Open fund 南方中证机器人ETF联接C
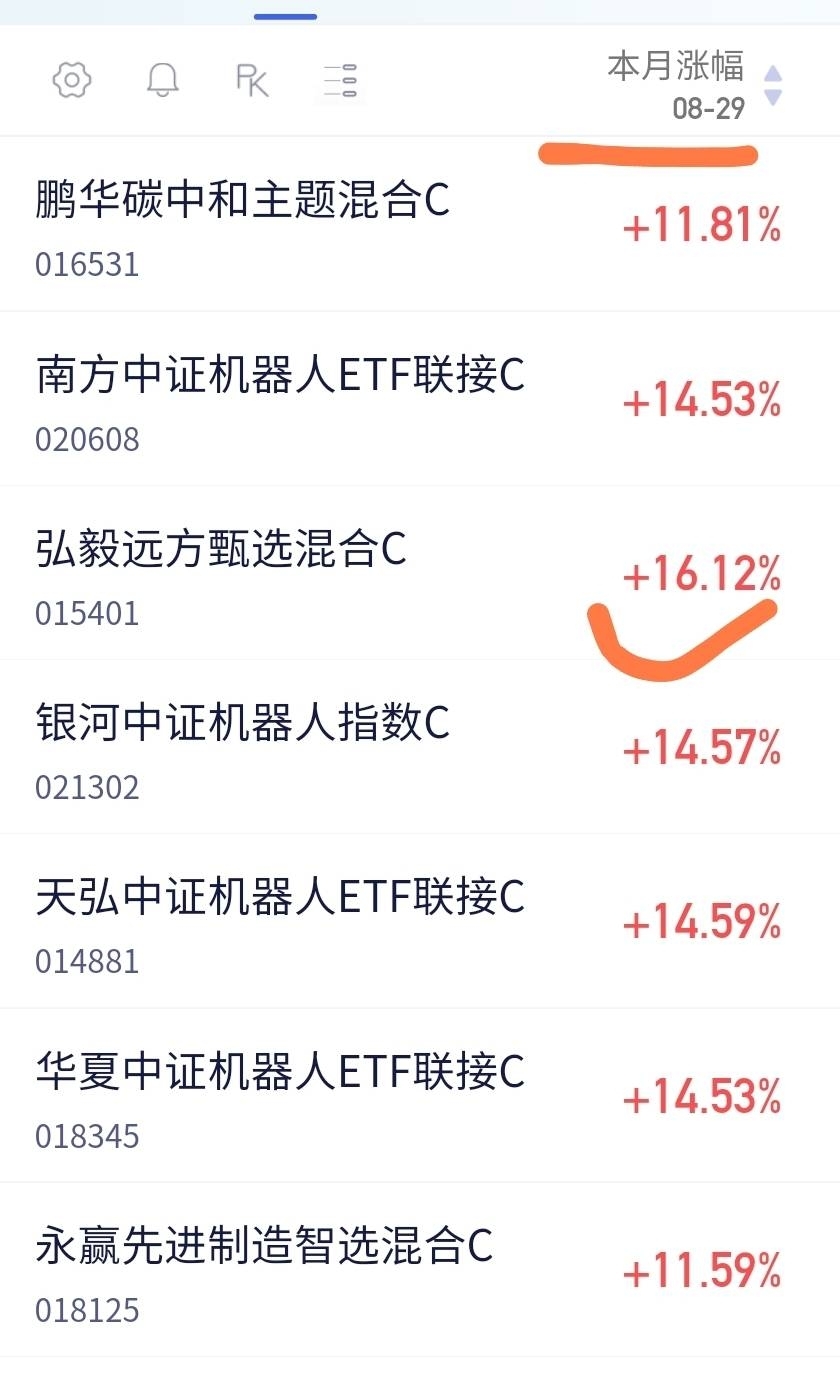 (x=420, y=398)
